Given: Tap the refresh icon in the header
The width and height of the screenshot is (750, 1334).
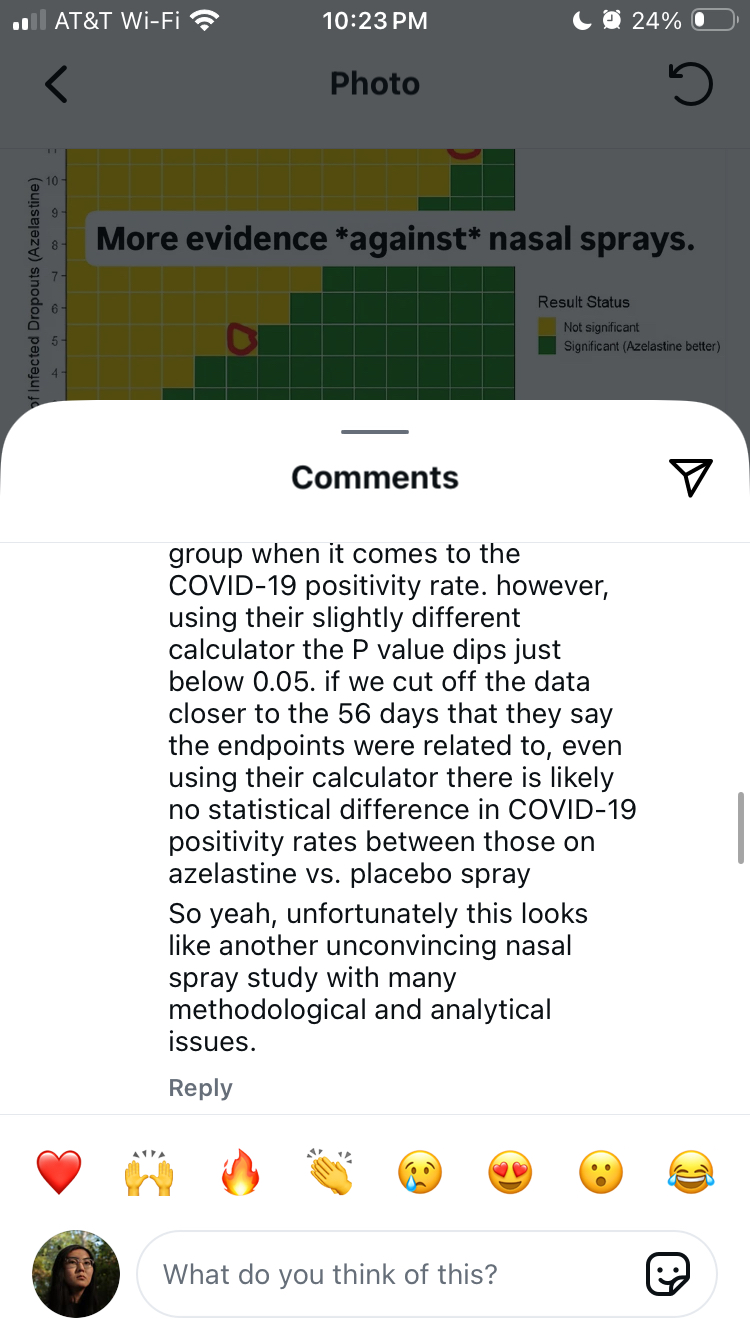Looking at the screenshot, I should click(690, 84).
